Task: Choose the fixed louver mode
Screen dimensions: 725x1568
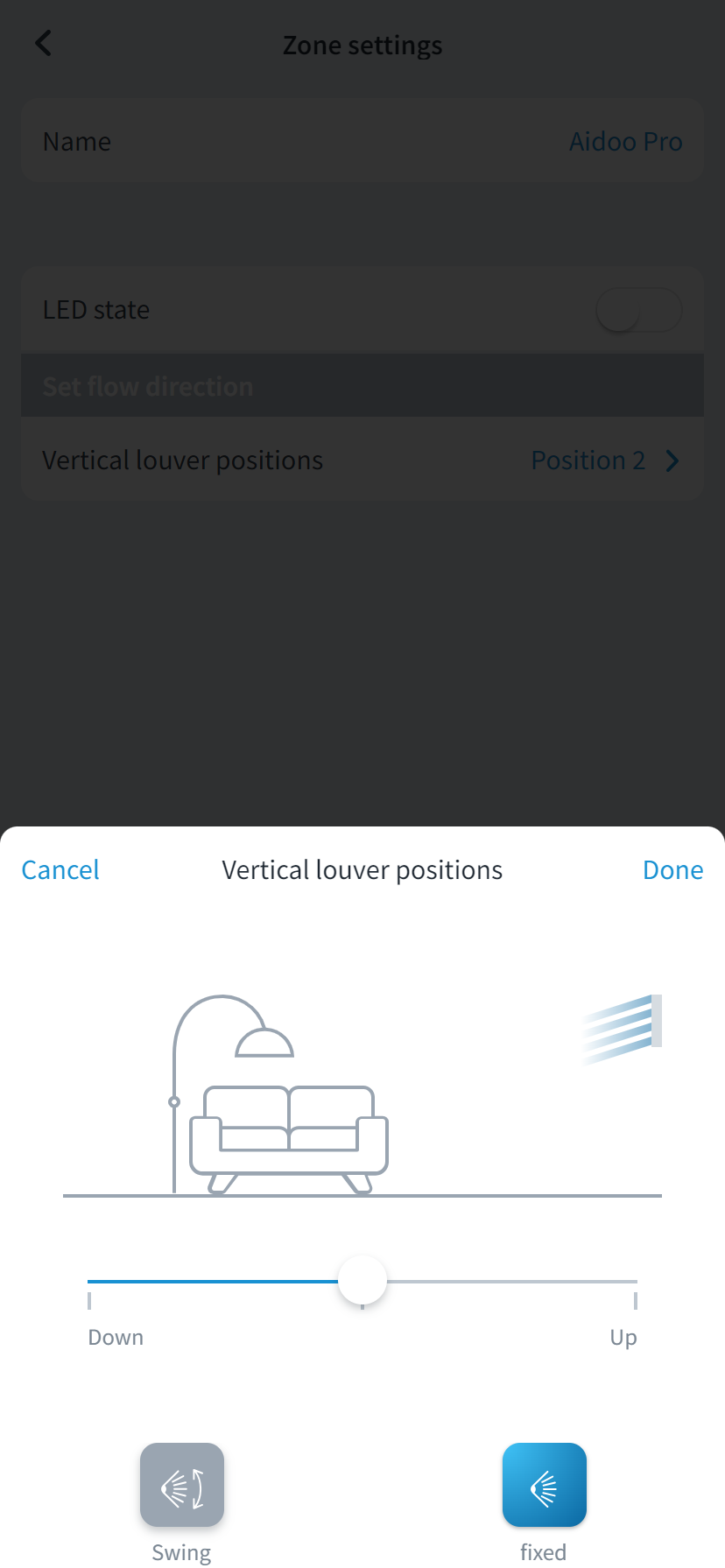Action: [x=544, y=1485]
